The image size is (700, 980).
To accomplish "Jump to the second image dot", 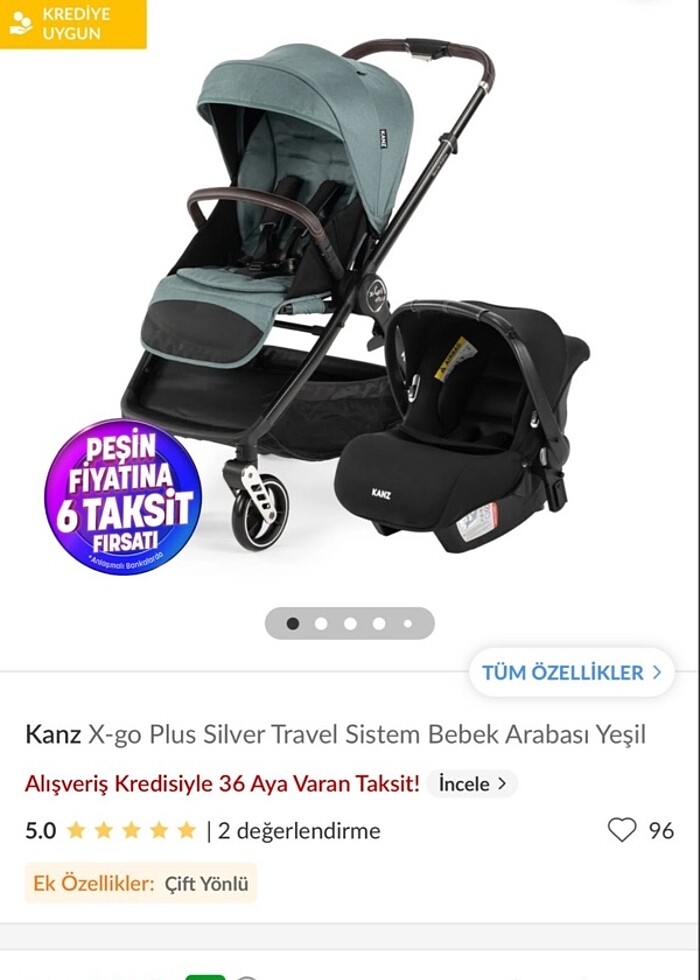I will (x=321, y=623).
